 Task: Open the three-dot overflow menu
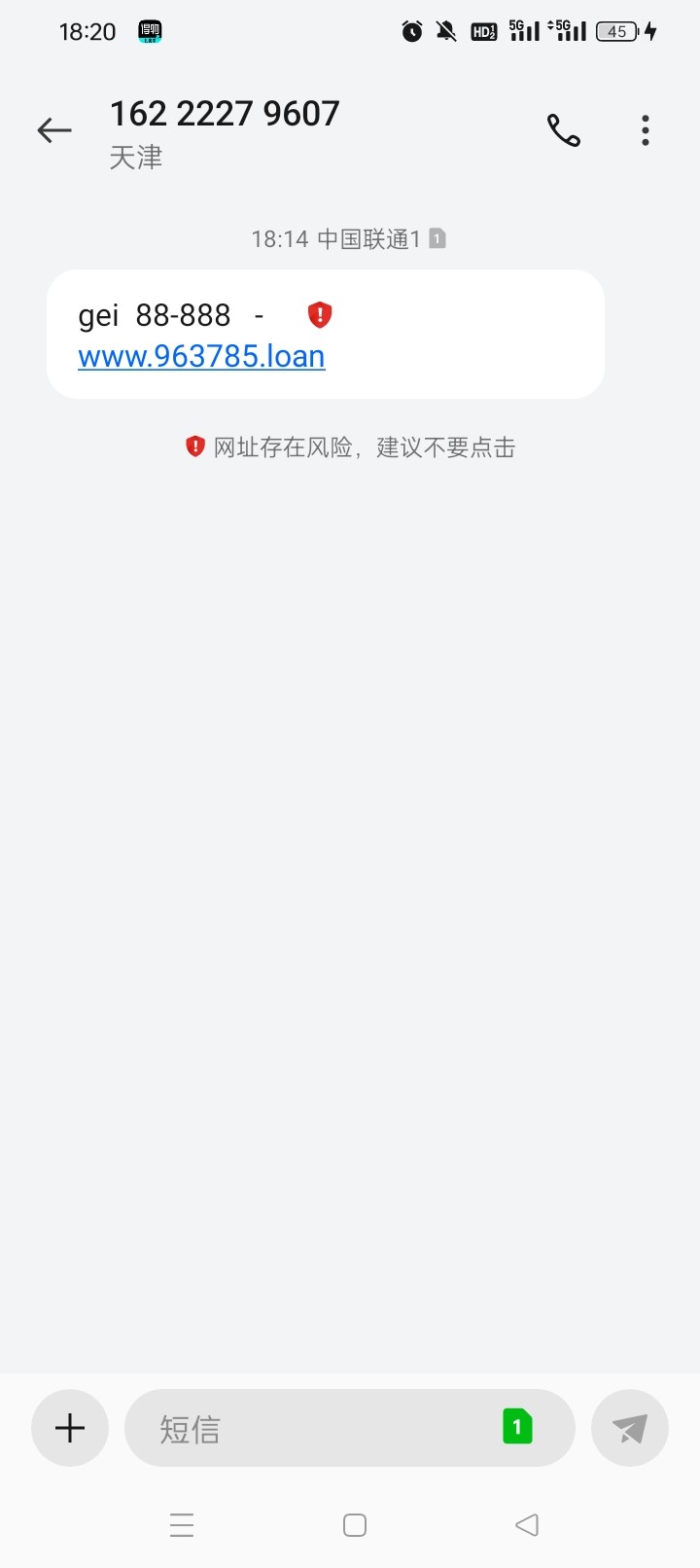(x=646, y=130)
